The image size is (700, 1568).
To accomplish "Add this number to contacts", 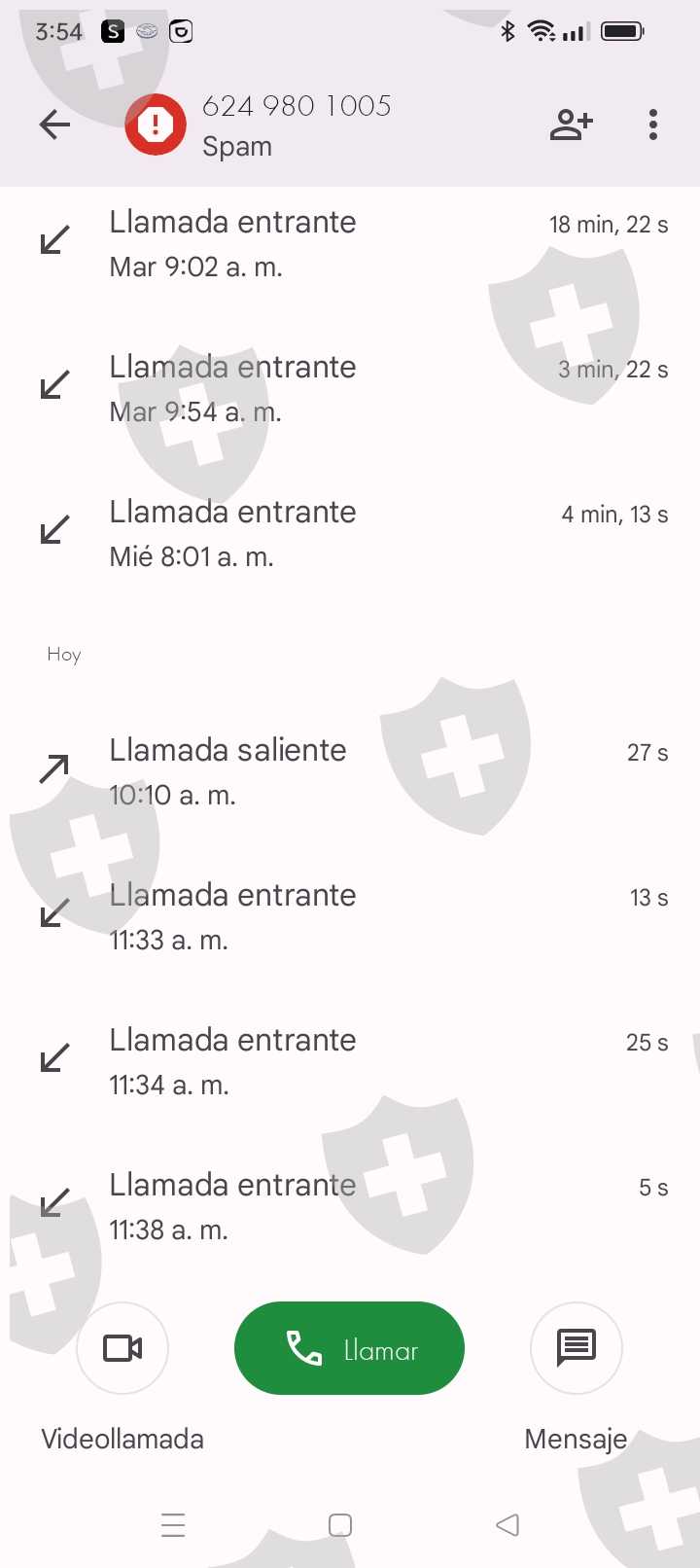I will [x=571, y=125].
